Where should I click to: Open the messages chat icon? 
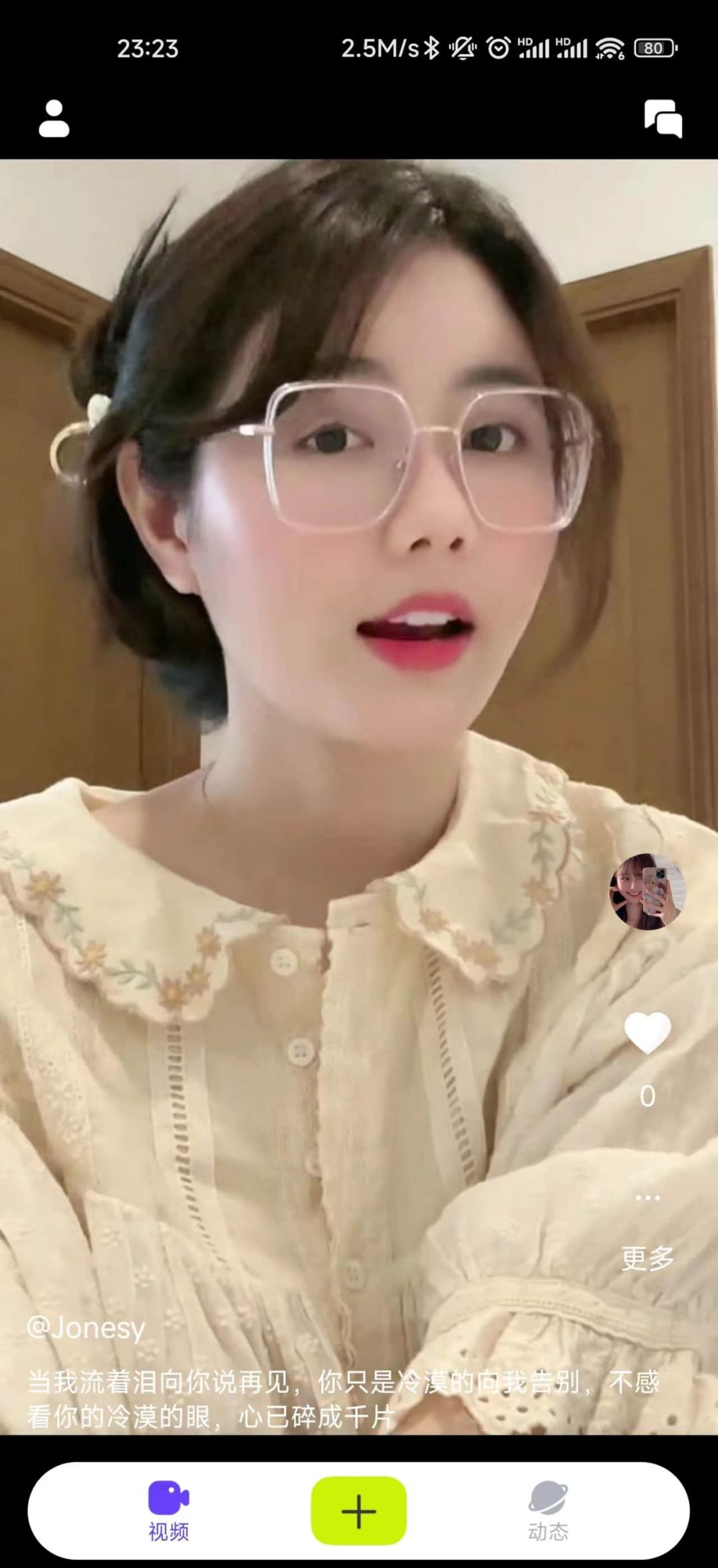663,119
